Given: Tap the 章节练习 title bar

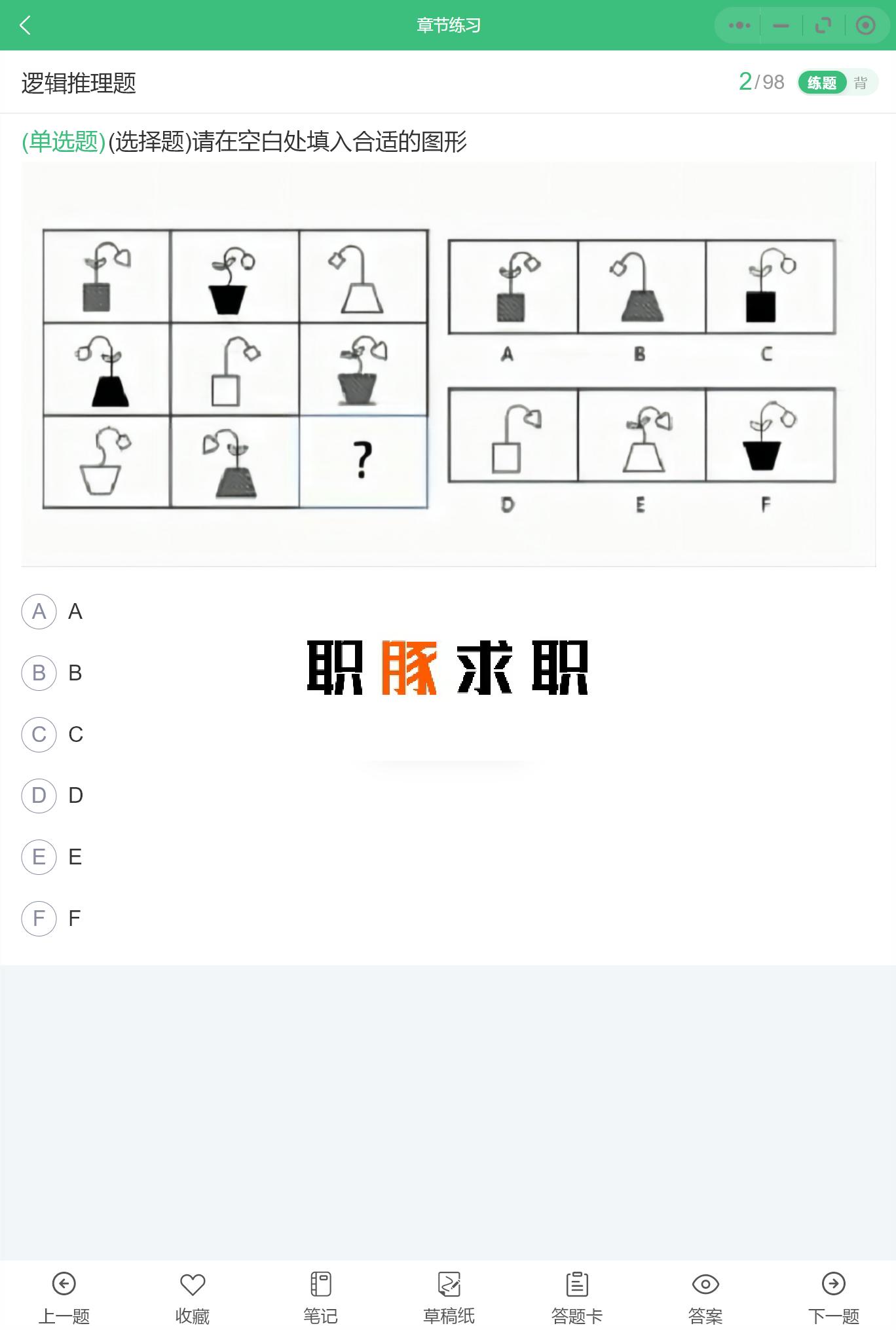Looking at the screenshot, I should coord(448,25).
